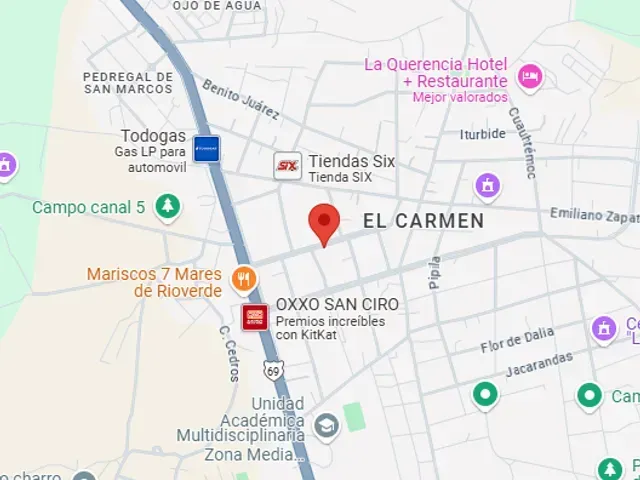The width and height of the screenshot is (640, 480).
Task: Open Mariscos 7 Mares de Rioverde marker
Action: pyautogui.click(x=242, y=277)
